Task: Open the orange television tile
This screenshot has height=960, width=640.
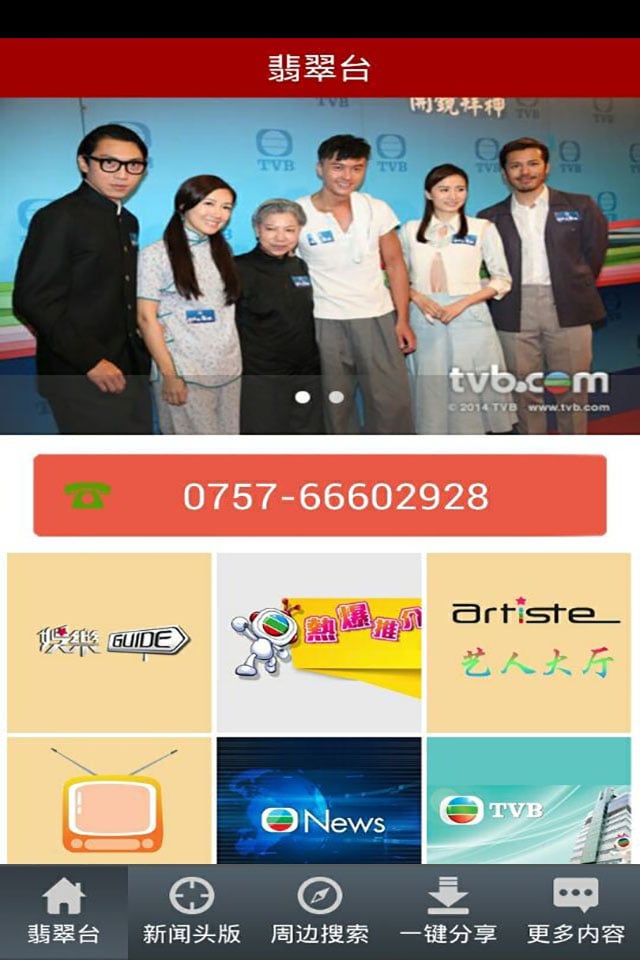Action: (x=109, y=802)
